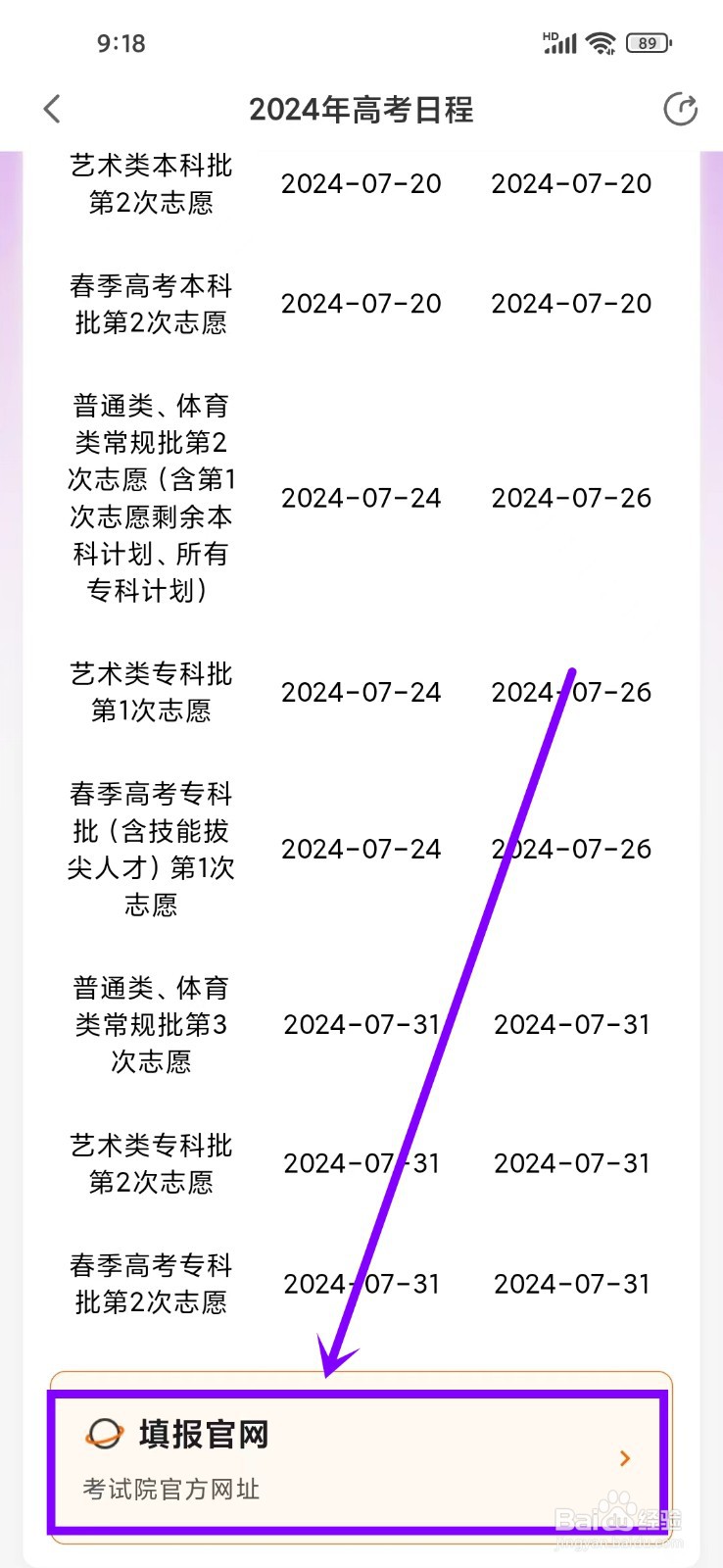Select the 2024年高考日程 title
The image size is (723, 1568).
pyautogui.click(x=361, y=110)
